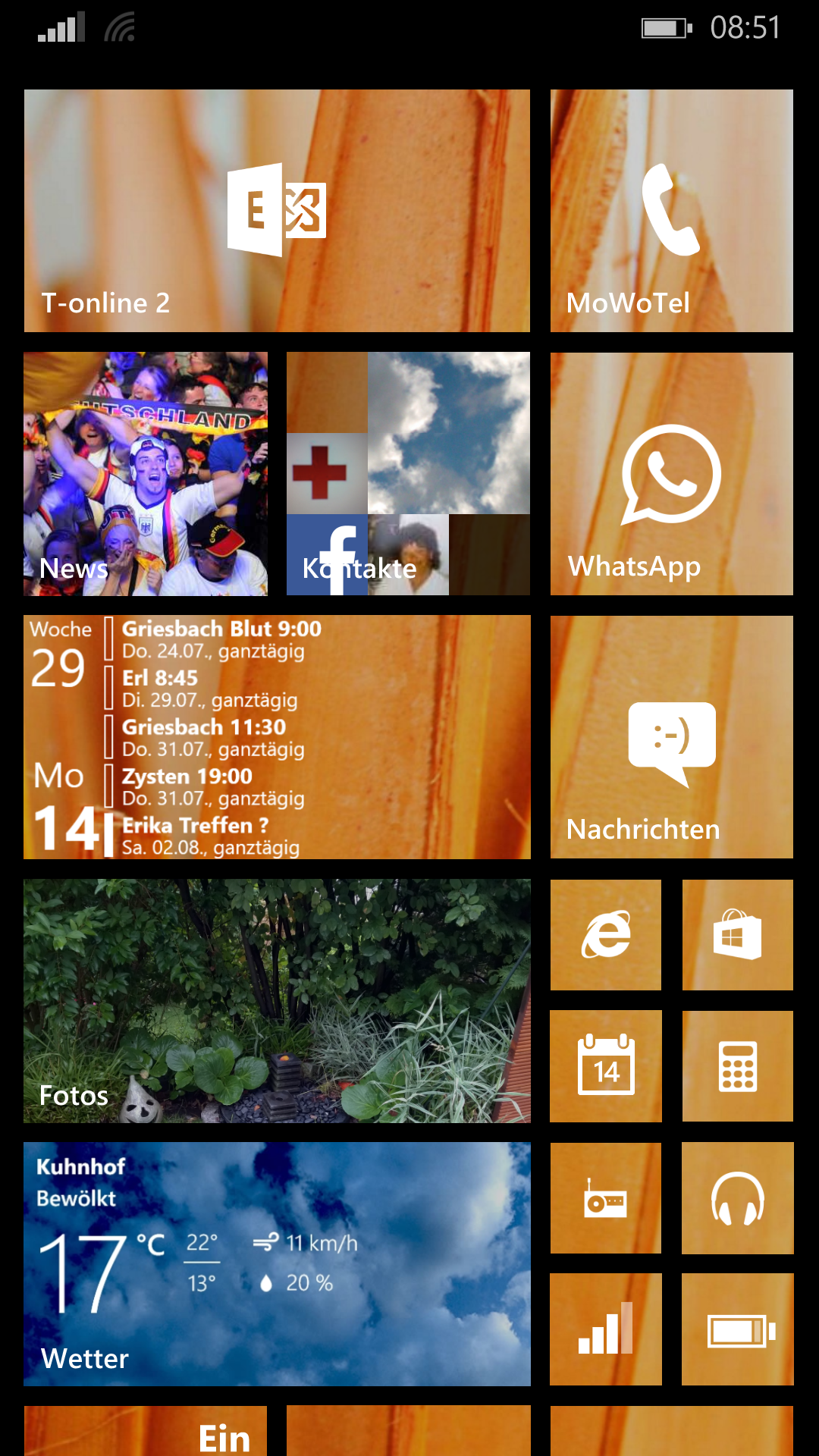
Task: Open the battery saver tile
Action: [738, 1329]
